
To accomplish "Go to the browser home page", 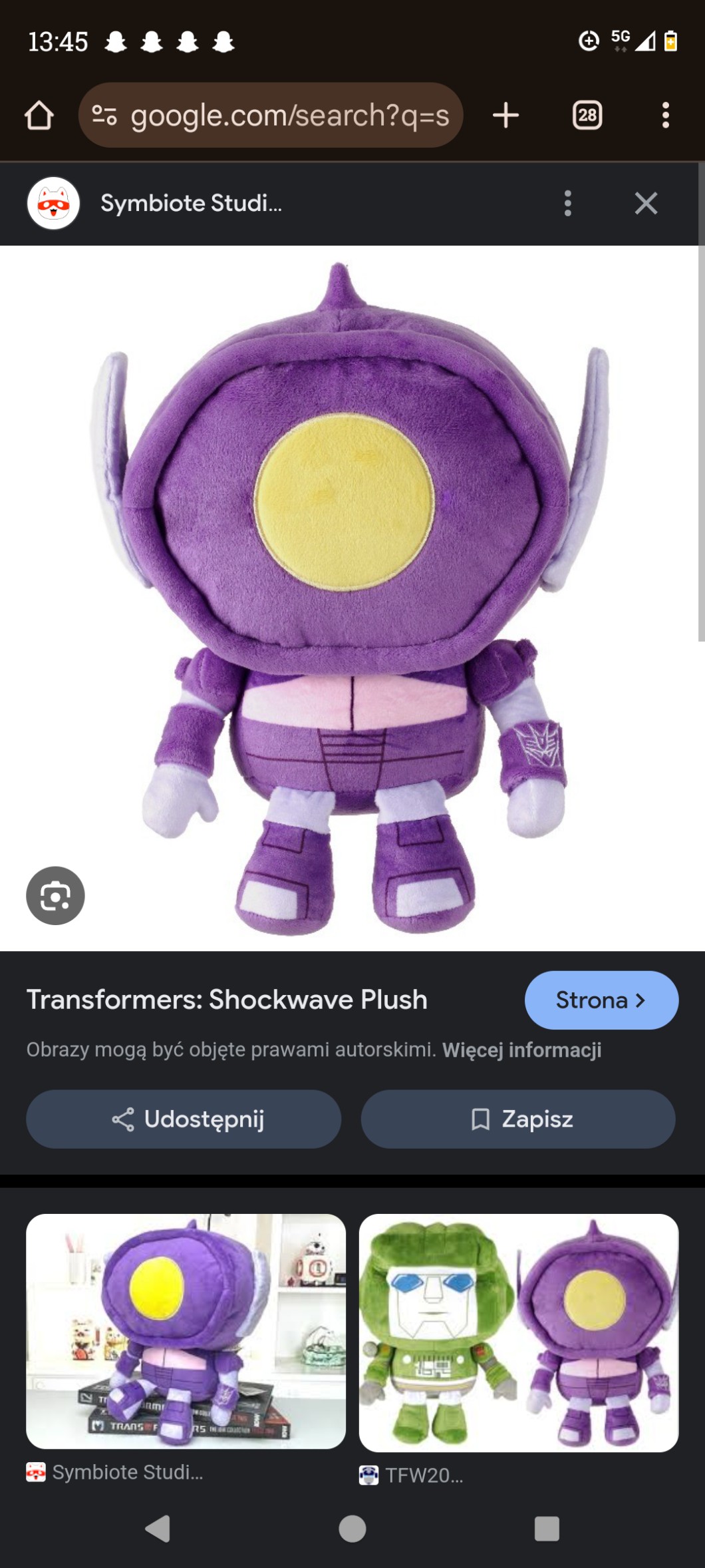I will 39,116.
